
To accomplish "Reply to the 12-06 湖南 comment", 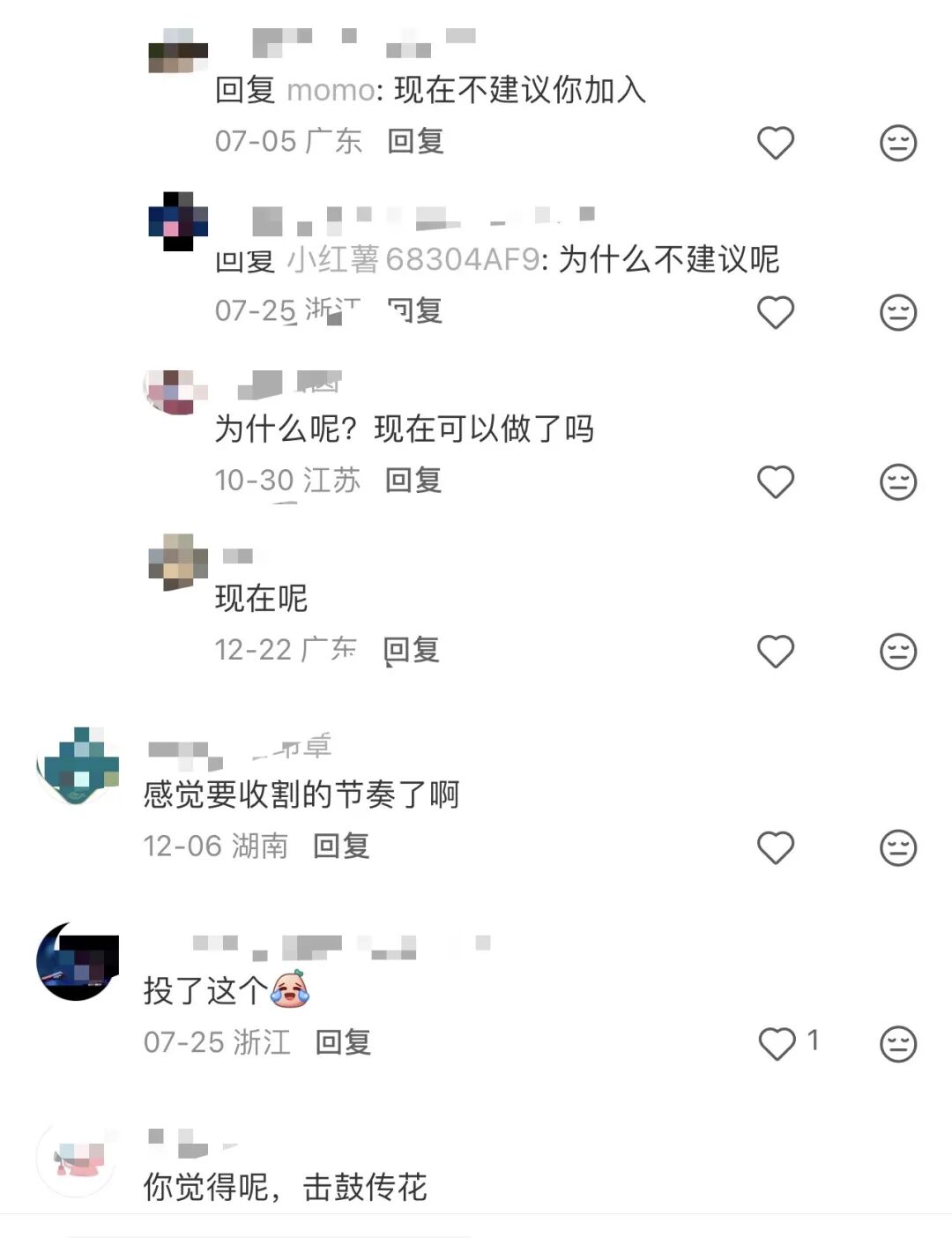I will point(341,846).
